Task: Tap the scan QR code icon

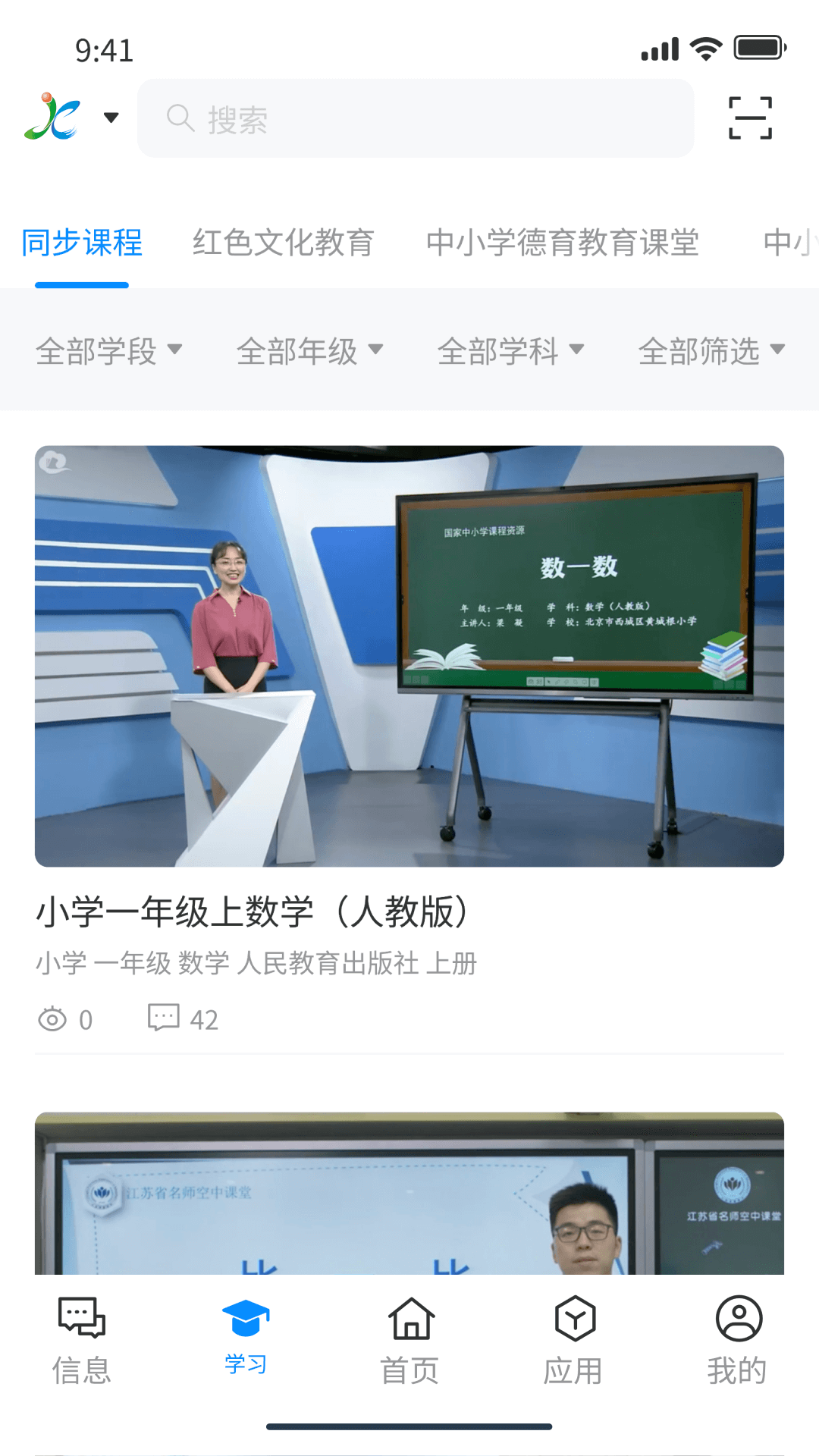Action: pyautogui.click(x=749, y=118)
